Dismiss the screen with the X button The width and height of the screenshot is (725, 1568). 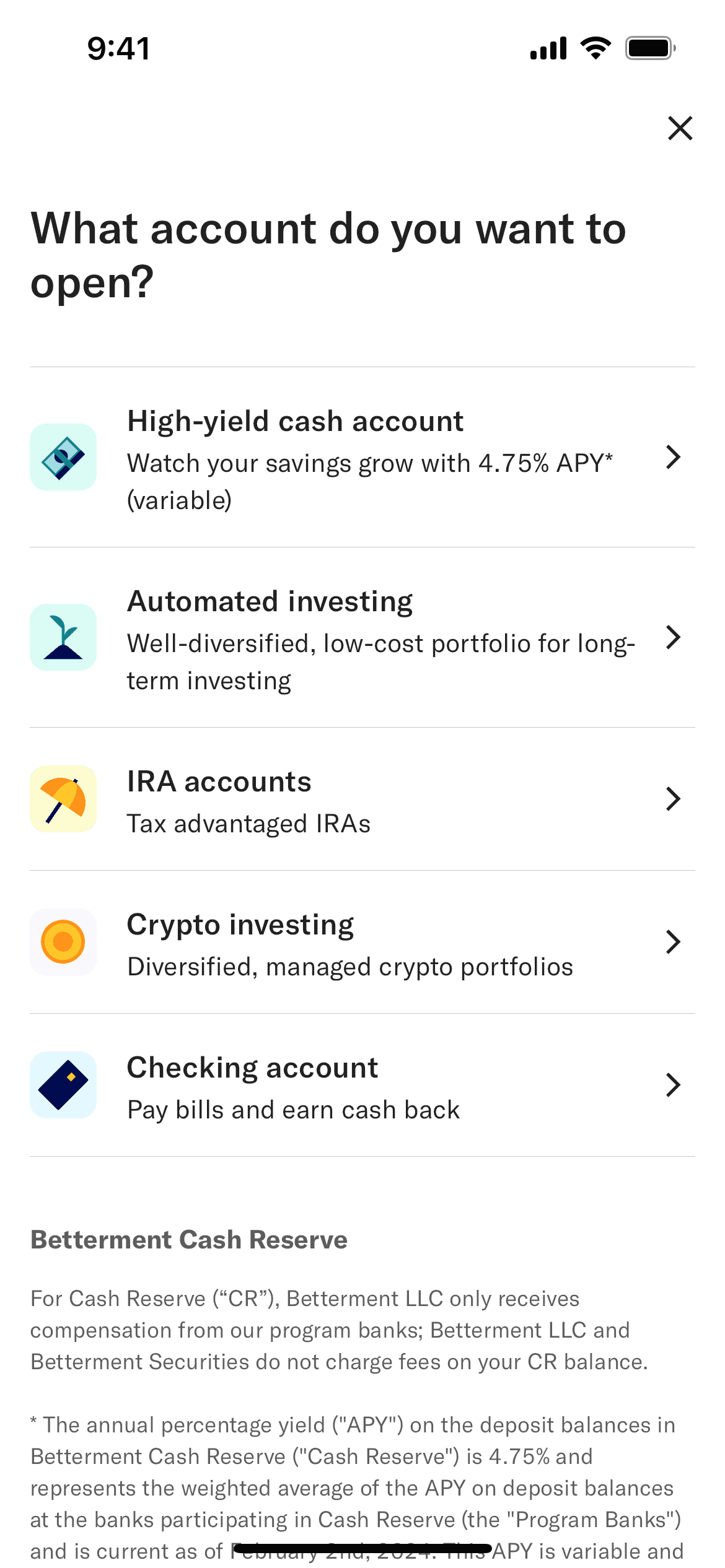click(x=680, y=128)
